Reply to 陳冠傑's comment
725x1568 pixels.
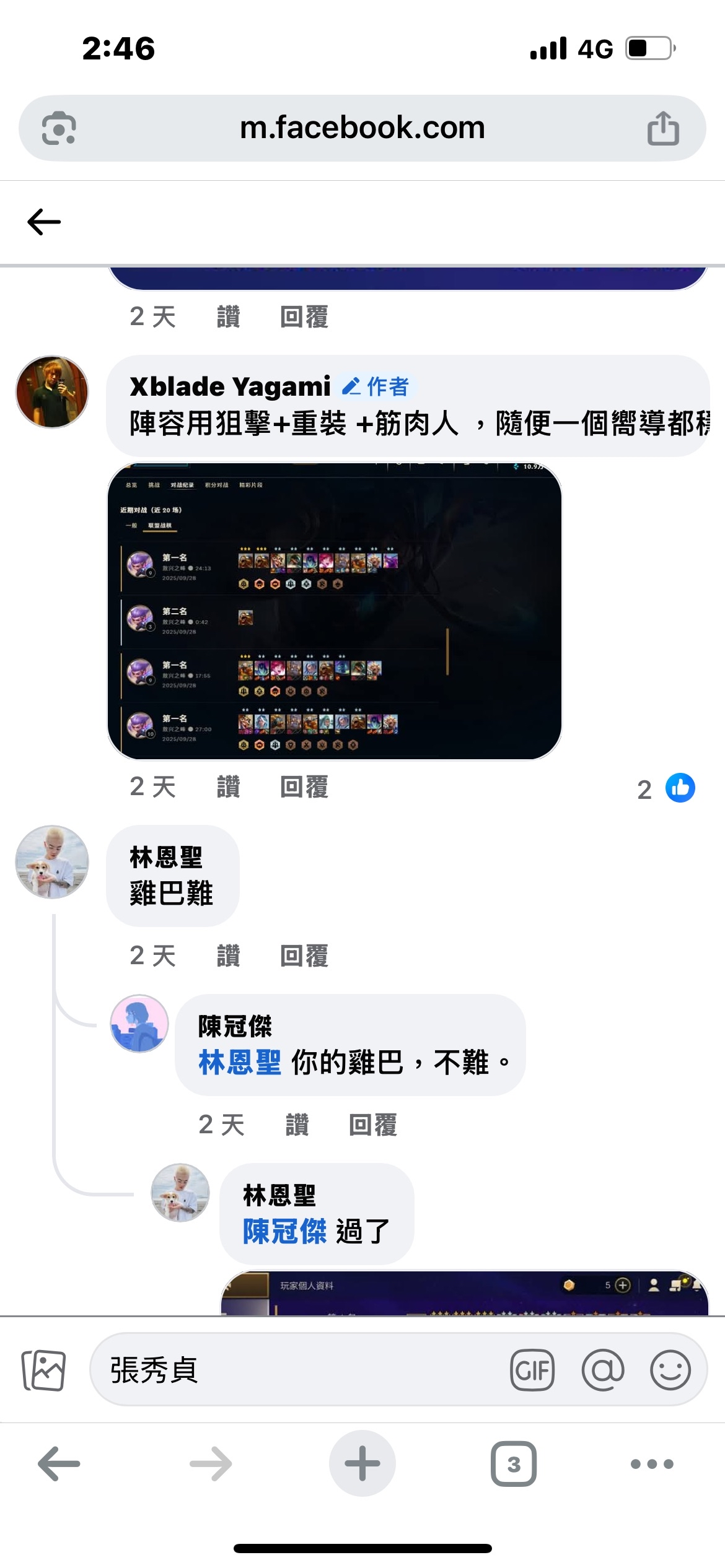(372, 1125)
